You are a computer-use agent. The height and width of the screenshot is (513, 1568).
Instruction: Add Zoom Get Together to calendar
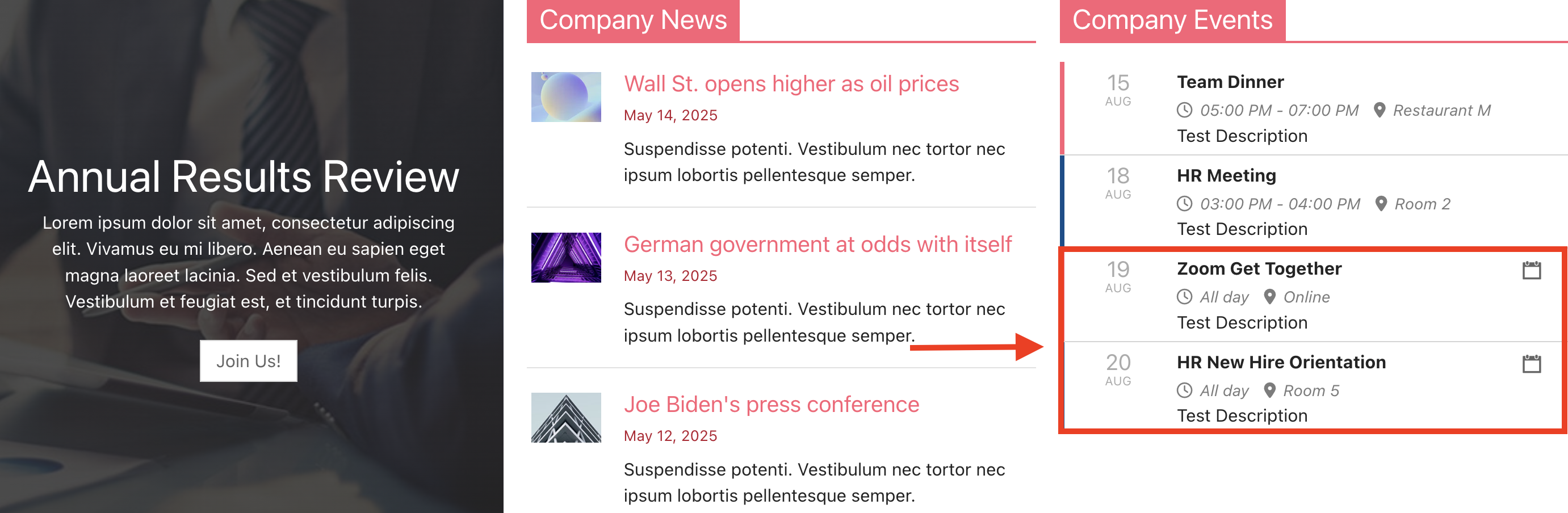click(x=1531, y=270)
